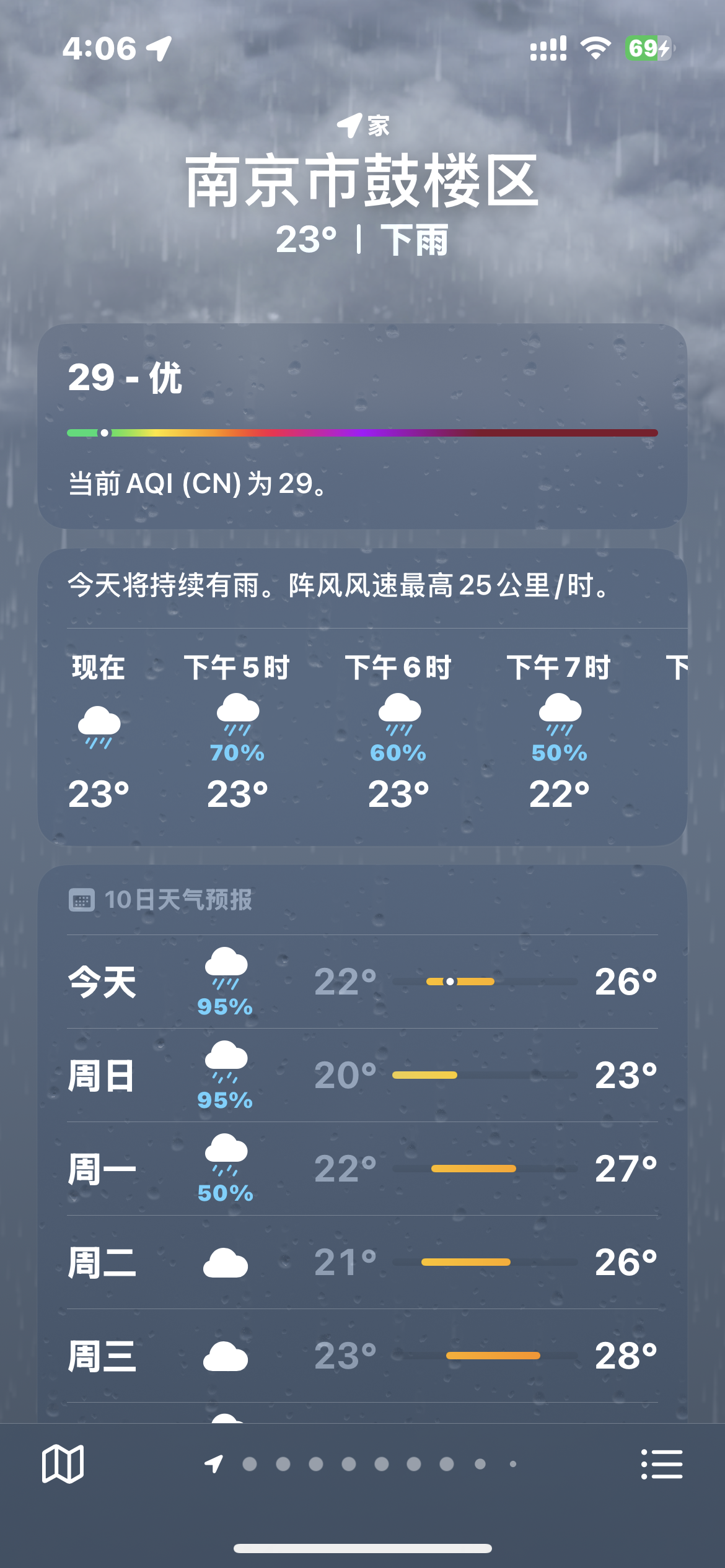This screenshot has width=725, height=1568.
Task: Open the saved locations list
Action: point(662,1464)
